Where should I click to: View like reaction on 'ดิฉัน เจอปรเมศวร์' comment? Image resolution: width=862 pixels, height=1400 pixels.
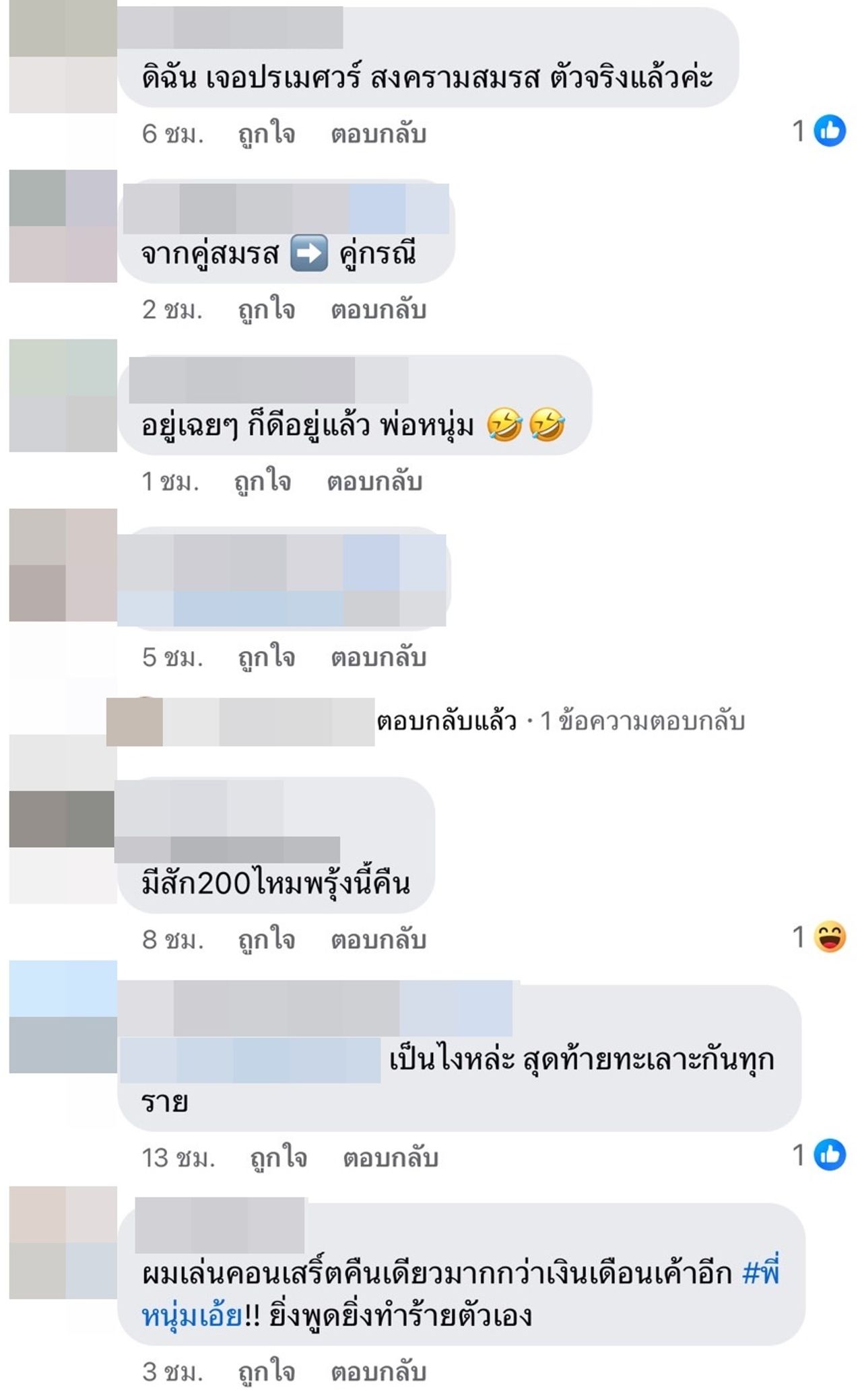click(828, 131)
